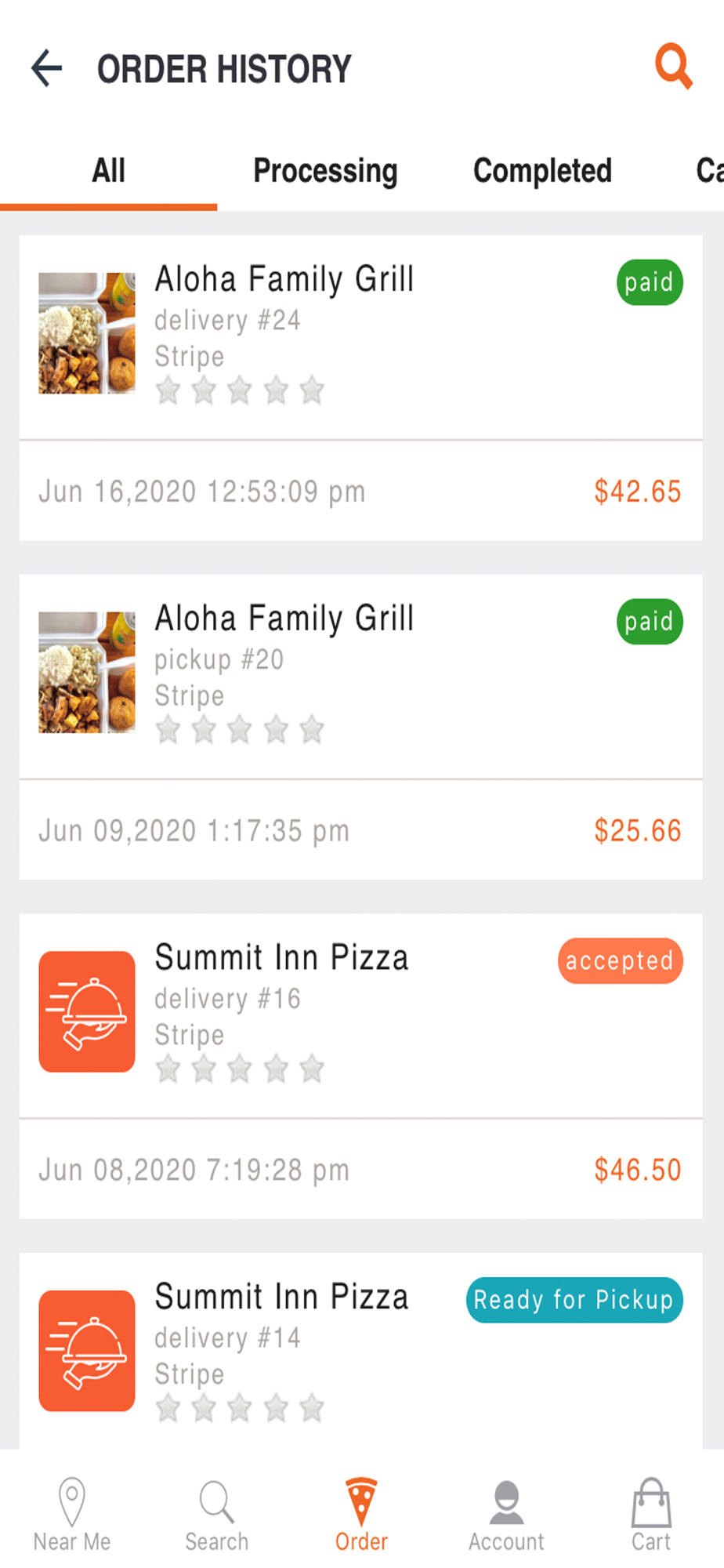Image resolution: width=724 pixels, height=1568 pixels.
Task: Open the Search tab in bottom bar
Action: pyautogui.click(x=216, y=1515)
